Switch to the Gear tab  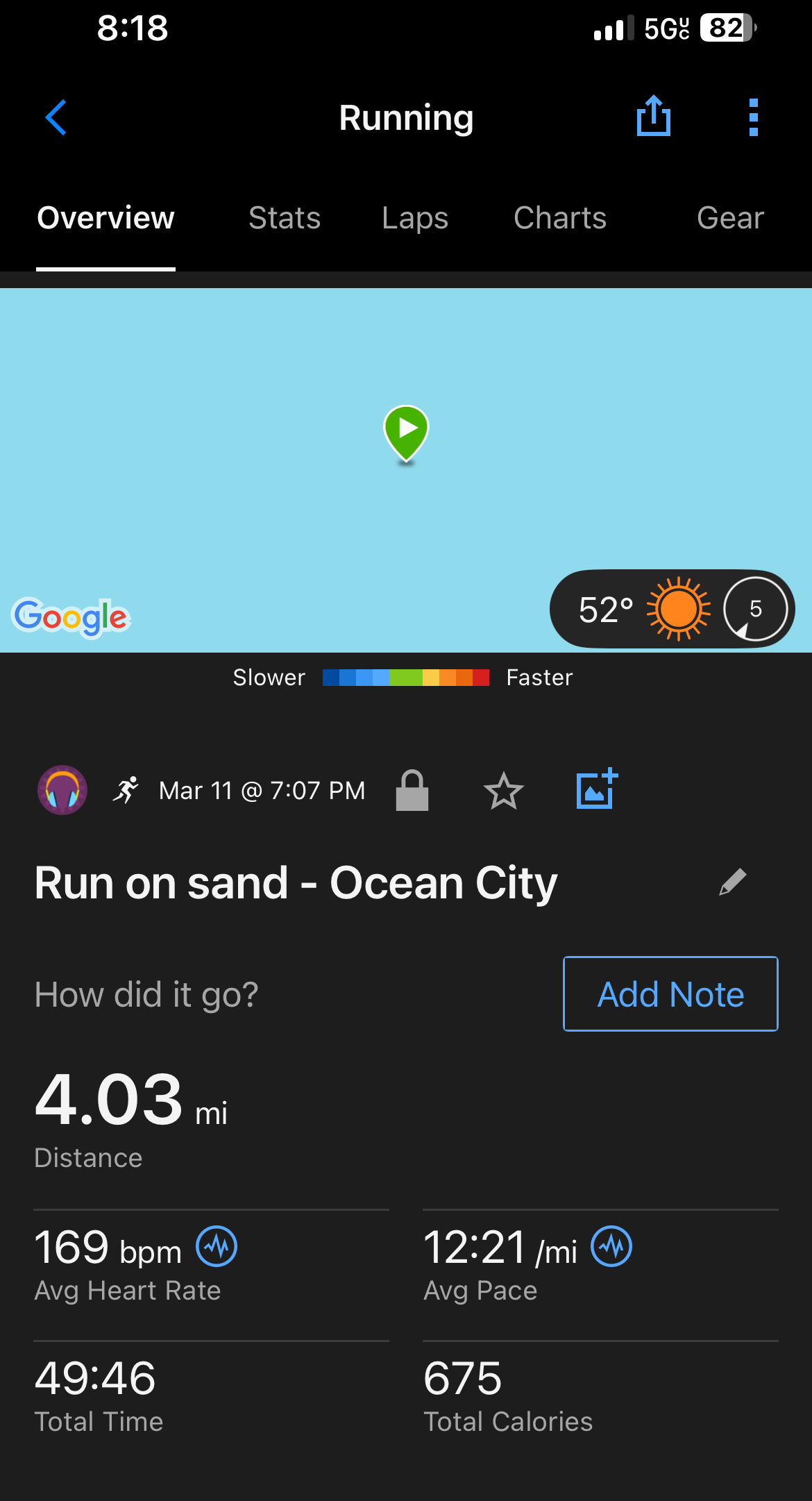[729, 218]
